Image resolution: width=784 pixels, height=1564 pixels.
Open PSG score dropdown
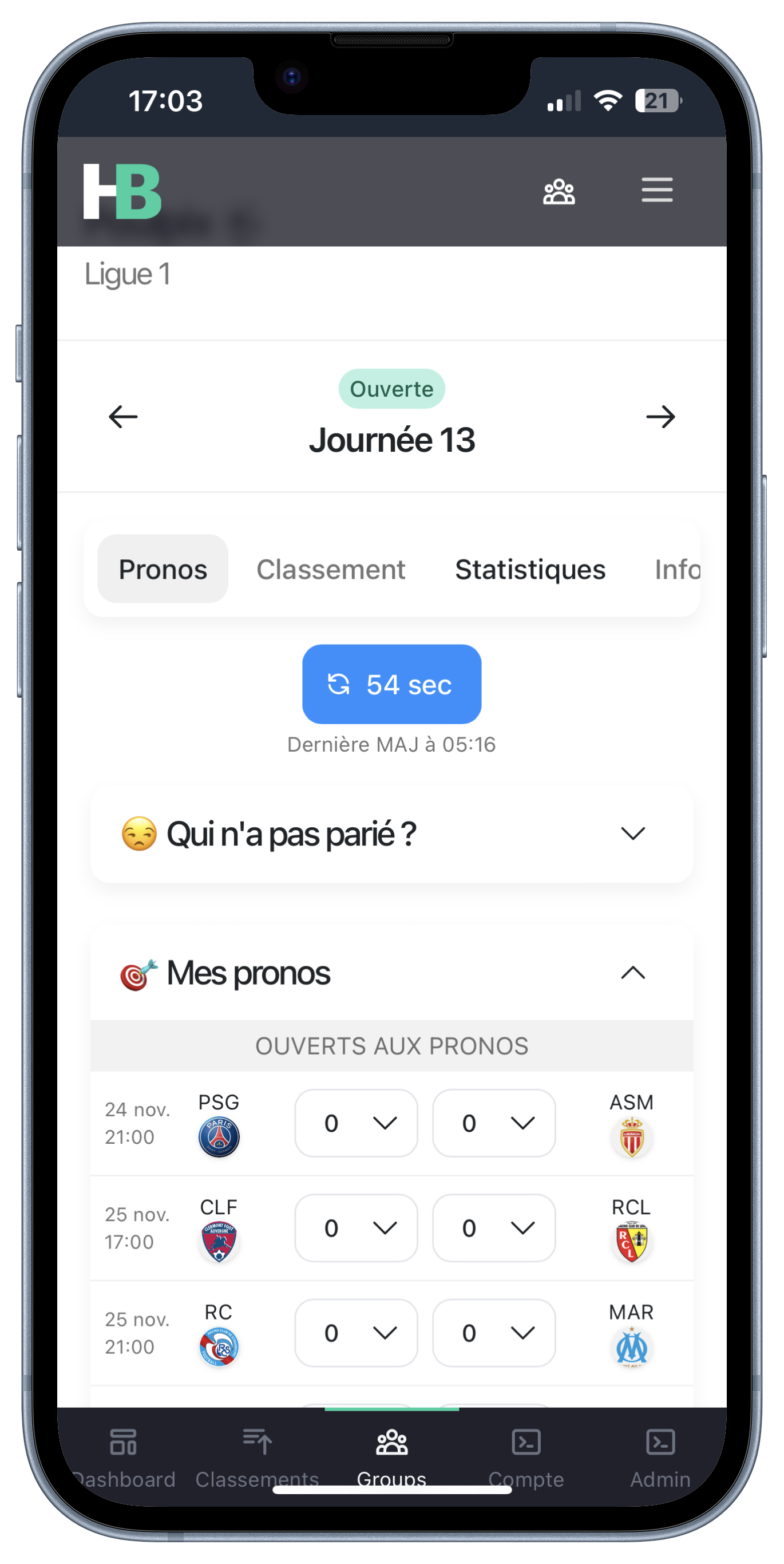[x=356, y=1123]
